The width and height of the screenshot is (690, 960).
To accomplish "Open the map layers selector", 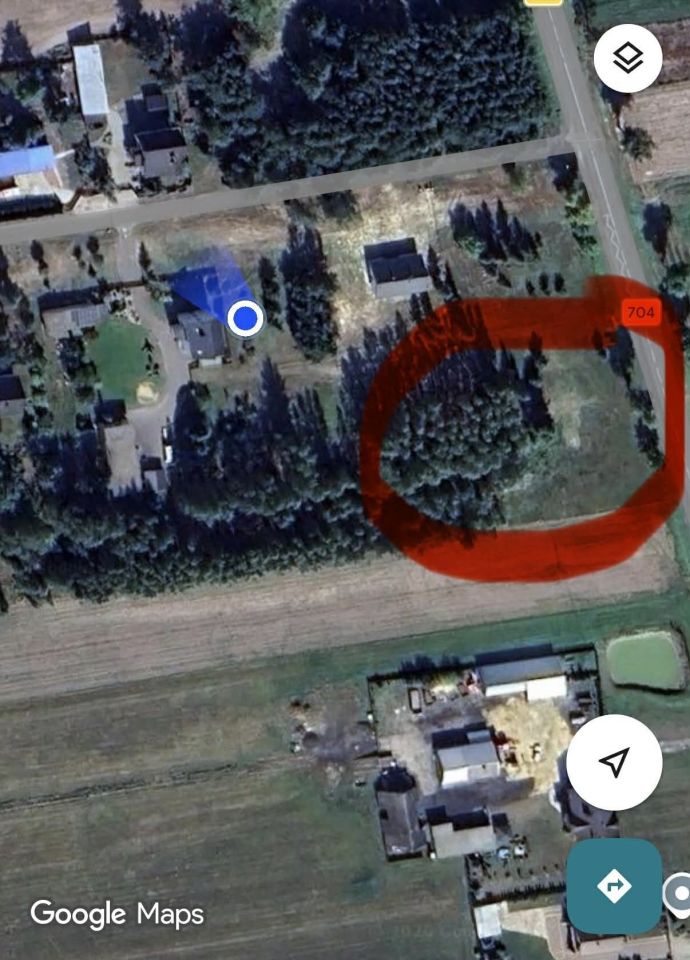I will [x=627, y=59].
